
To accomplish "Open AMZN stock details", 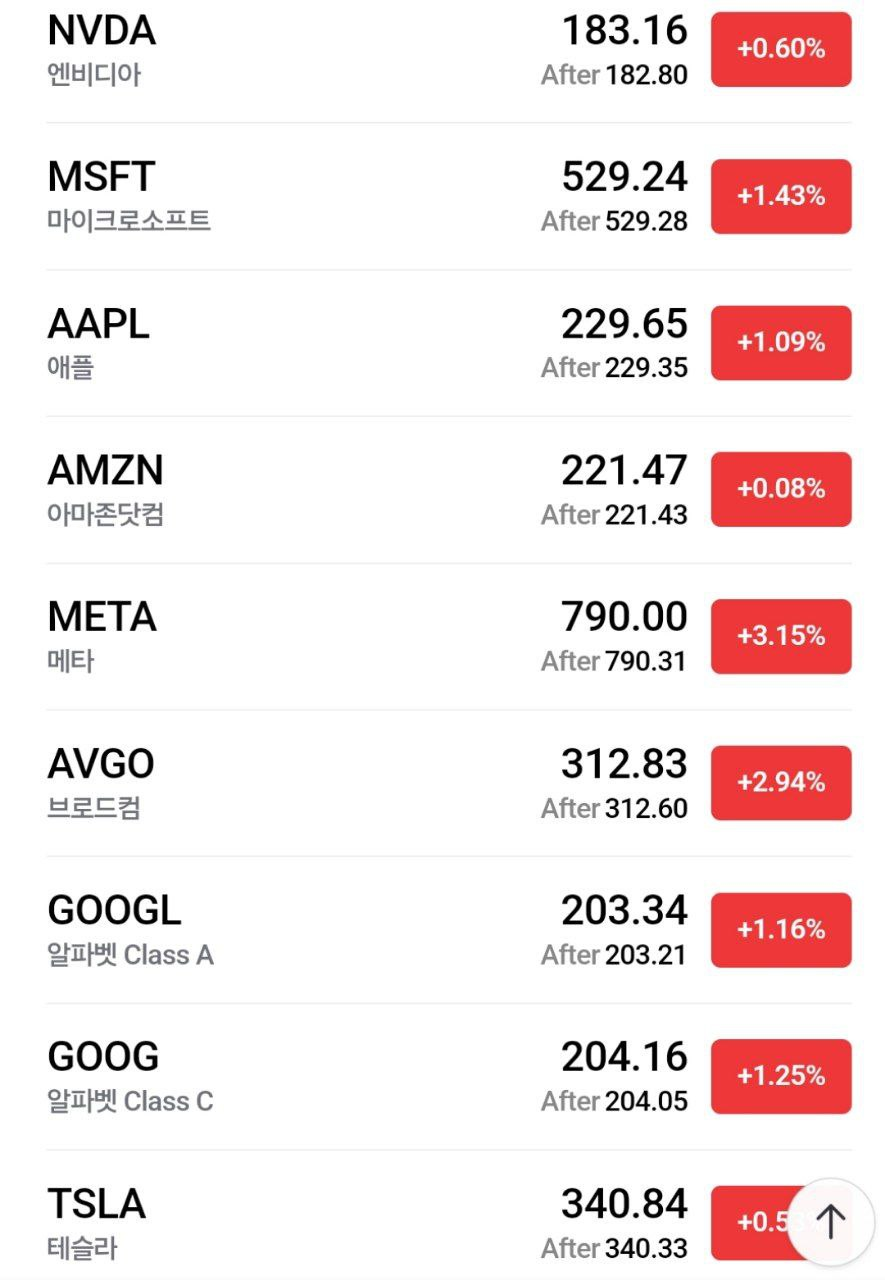I will 300,490.
